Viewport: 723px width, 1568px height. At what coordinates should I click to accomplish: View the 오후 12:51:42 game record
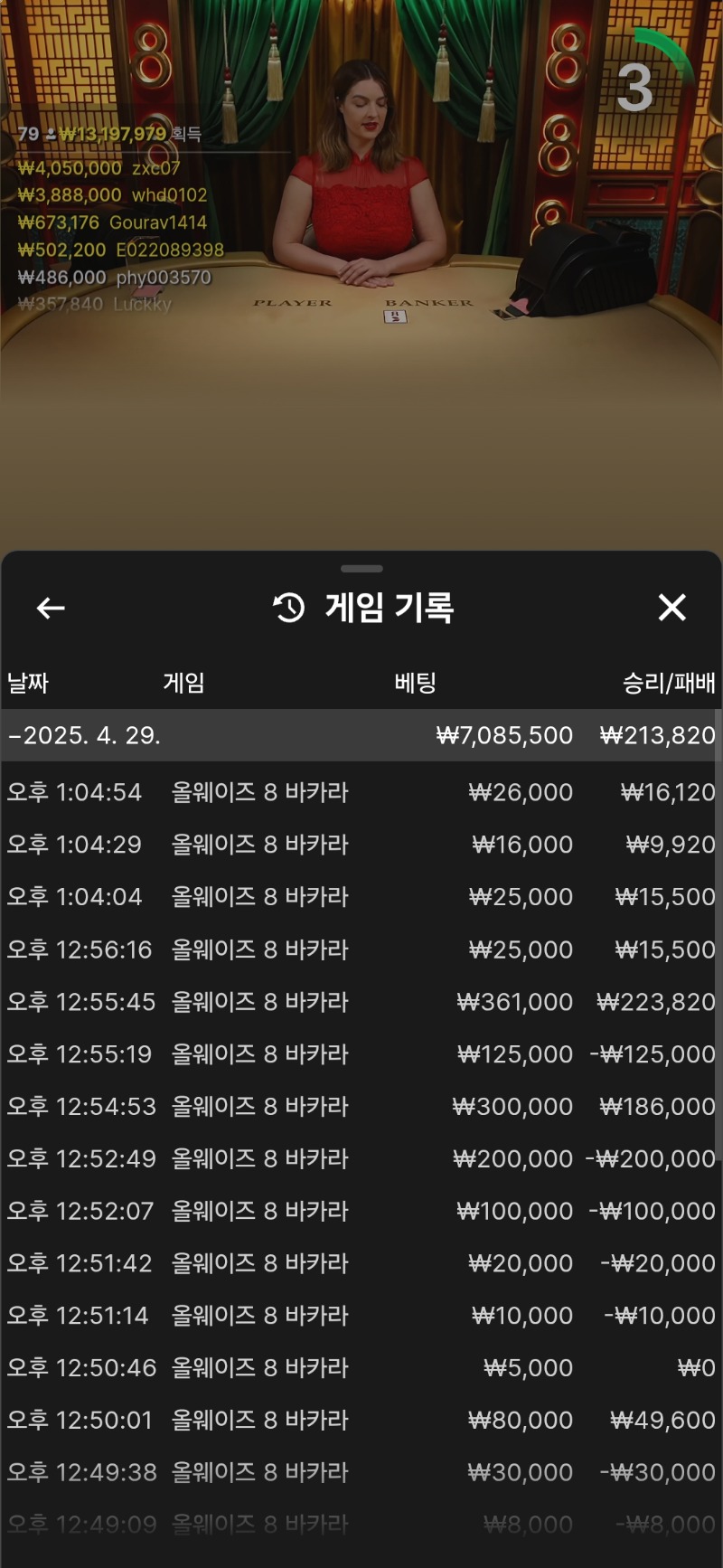click(x=360, y=1263)
